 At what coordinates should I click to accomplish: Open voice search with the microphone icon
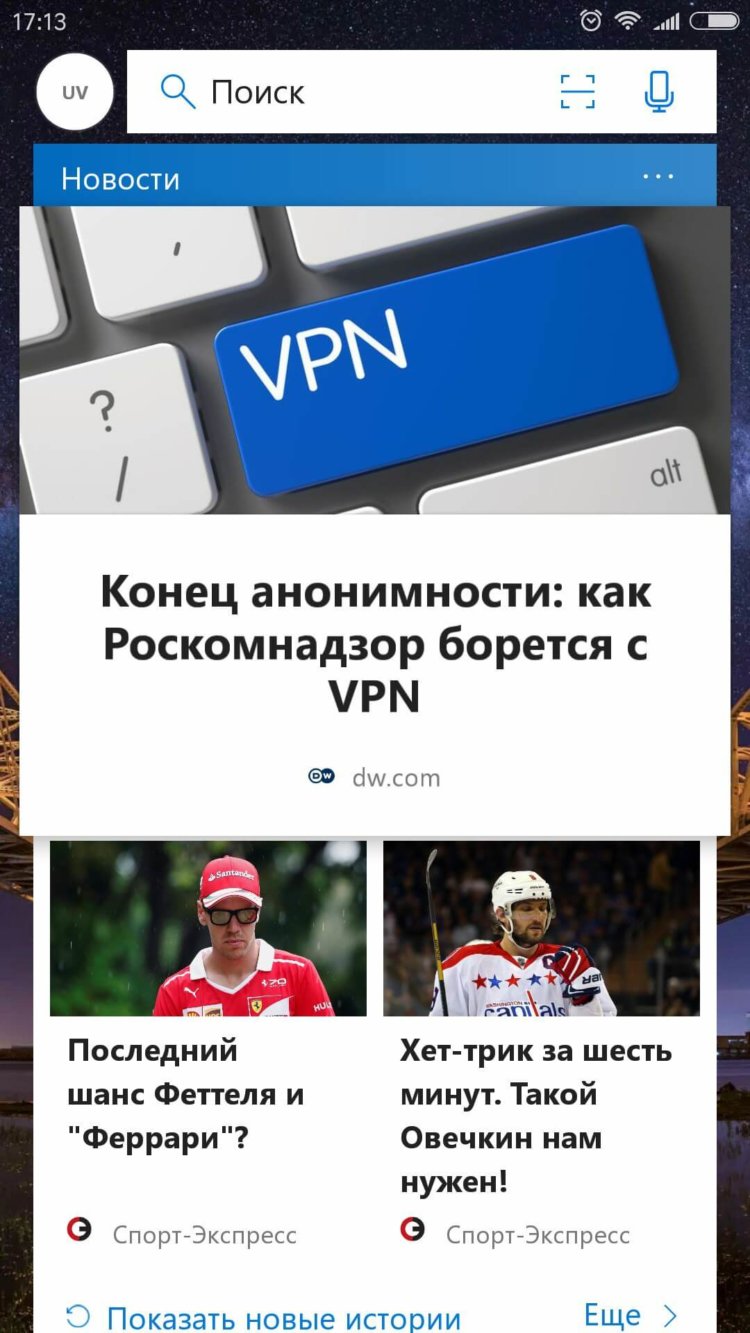tap(657, 91)
